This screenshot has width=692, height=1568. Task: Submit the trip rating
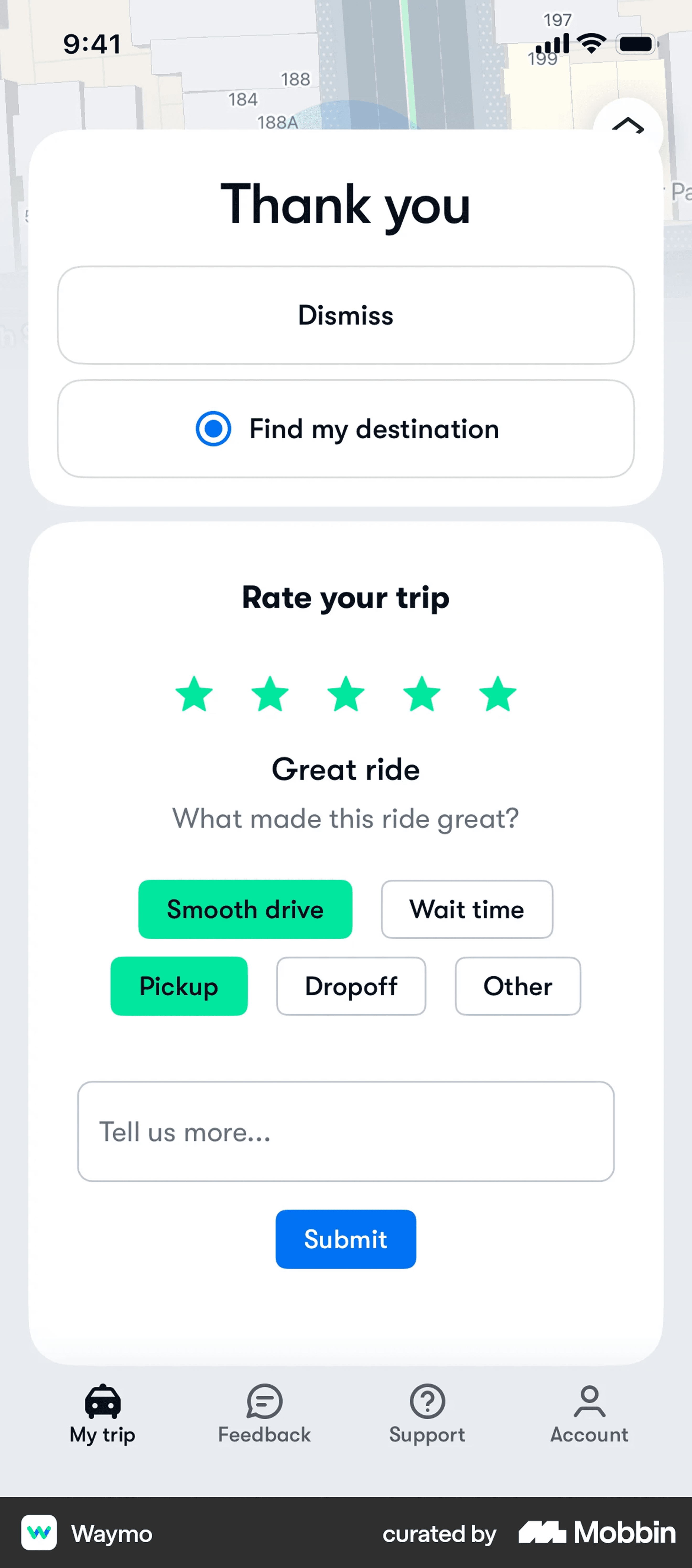[345, 1239]
